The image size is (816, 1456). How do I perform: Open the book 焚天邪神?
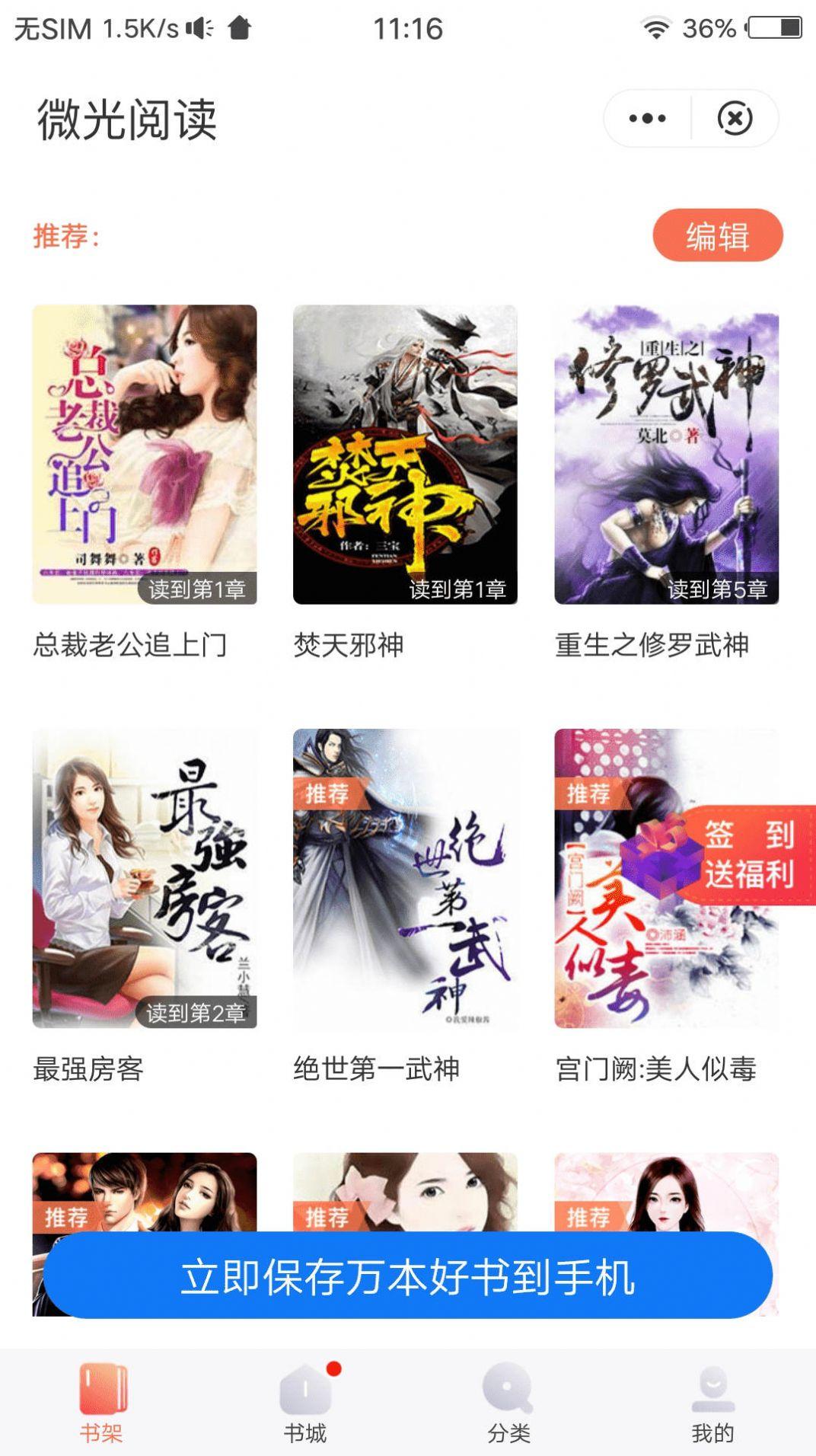(x=405, y=455)
